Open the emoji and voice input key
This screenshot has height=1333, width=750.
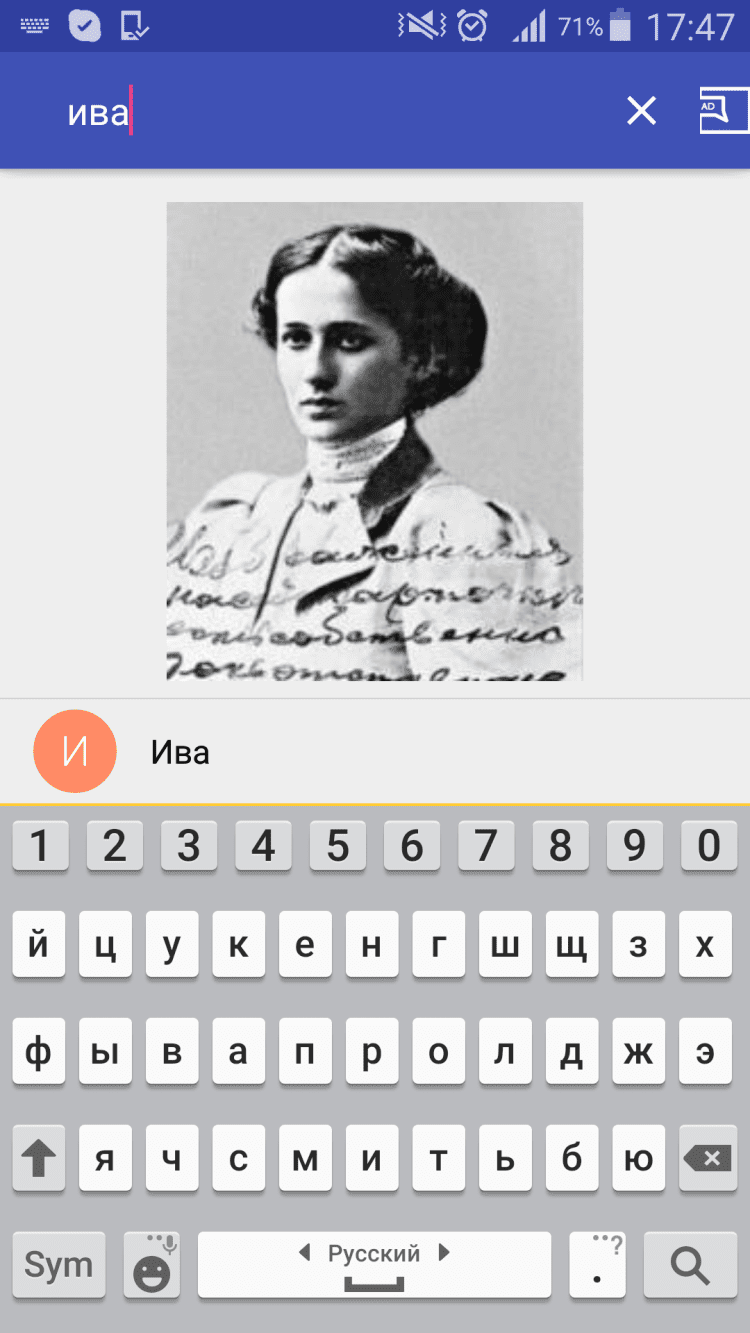pyautogui.click(x=152, y=1265)
